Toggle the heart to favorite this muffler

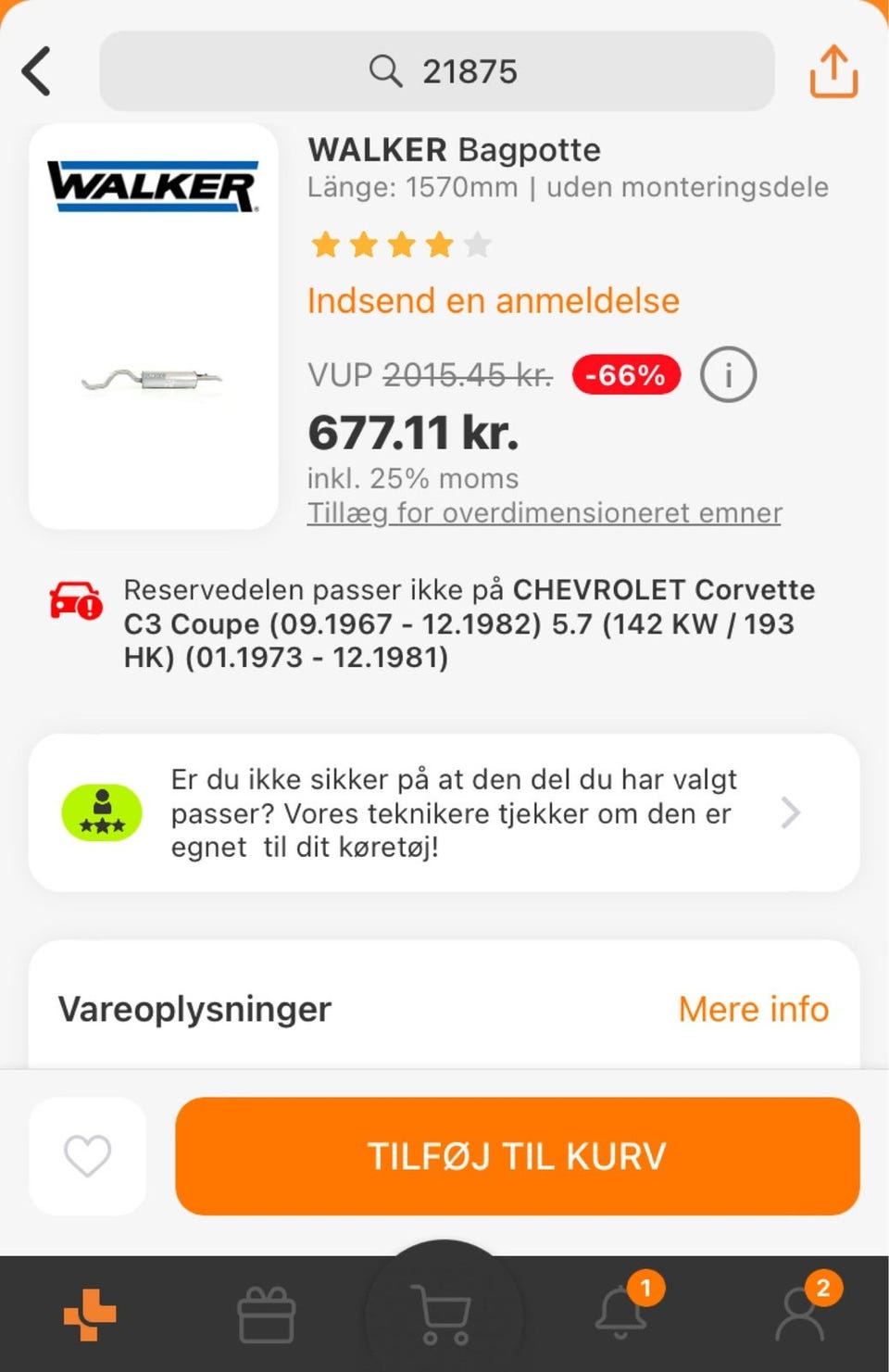click(x=87, y=1155)
